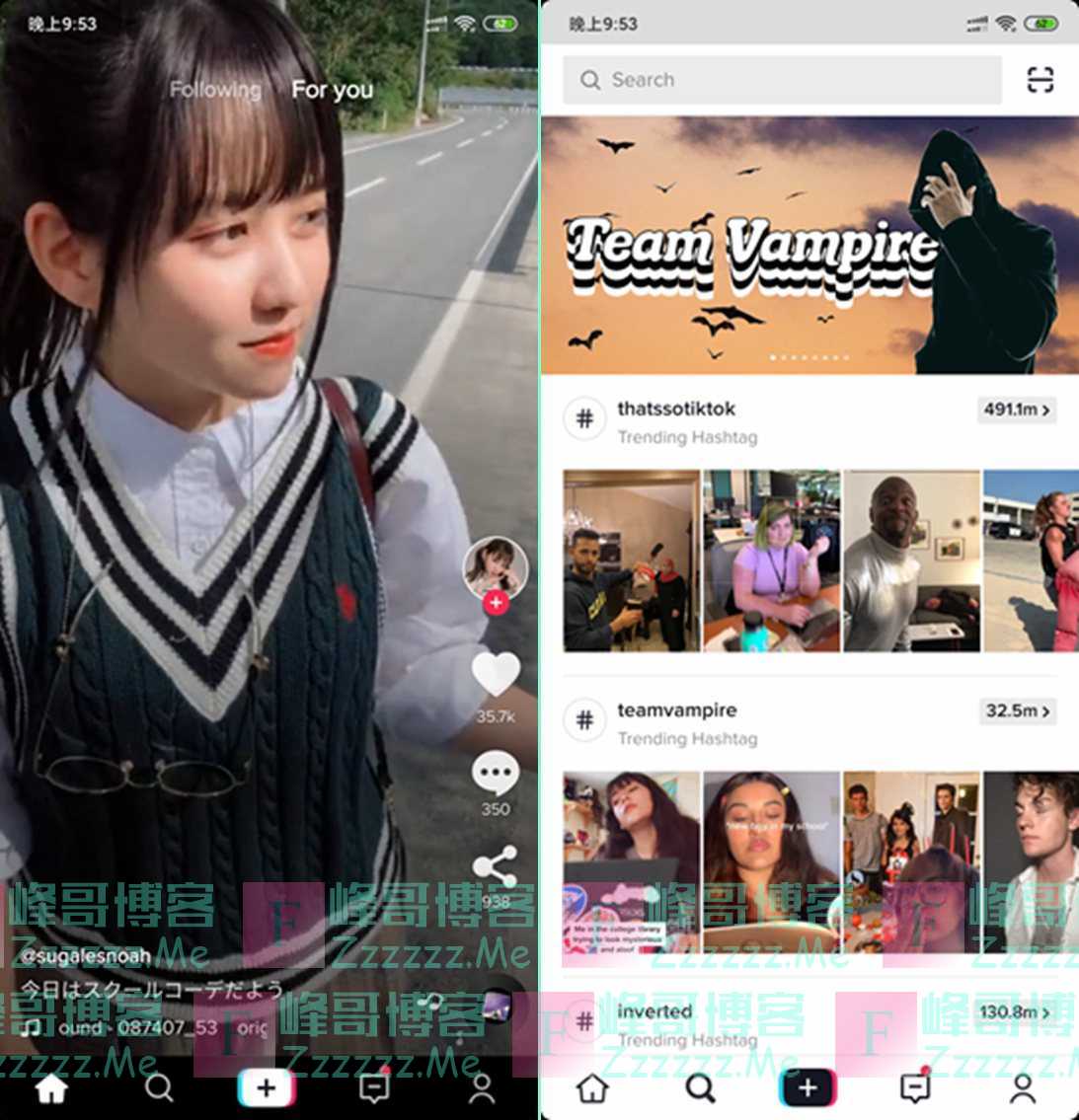Open the Team Vampire banner
Screen dimensions: 1079x1120
809,246
